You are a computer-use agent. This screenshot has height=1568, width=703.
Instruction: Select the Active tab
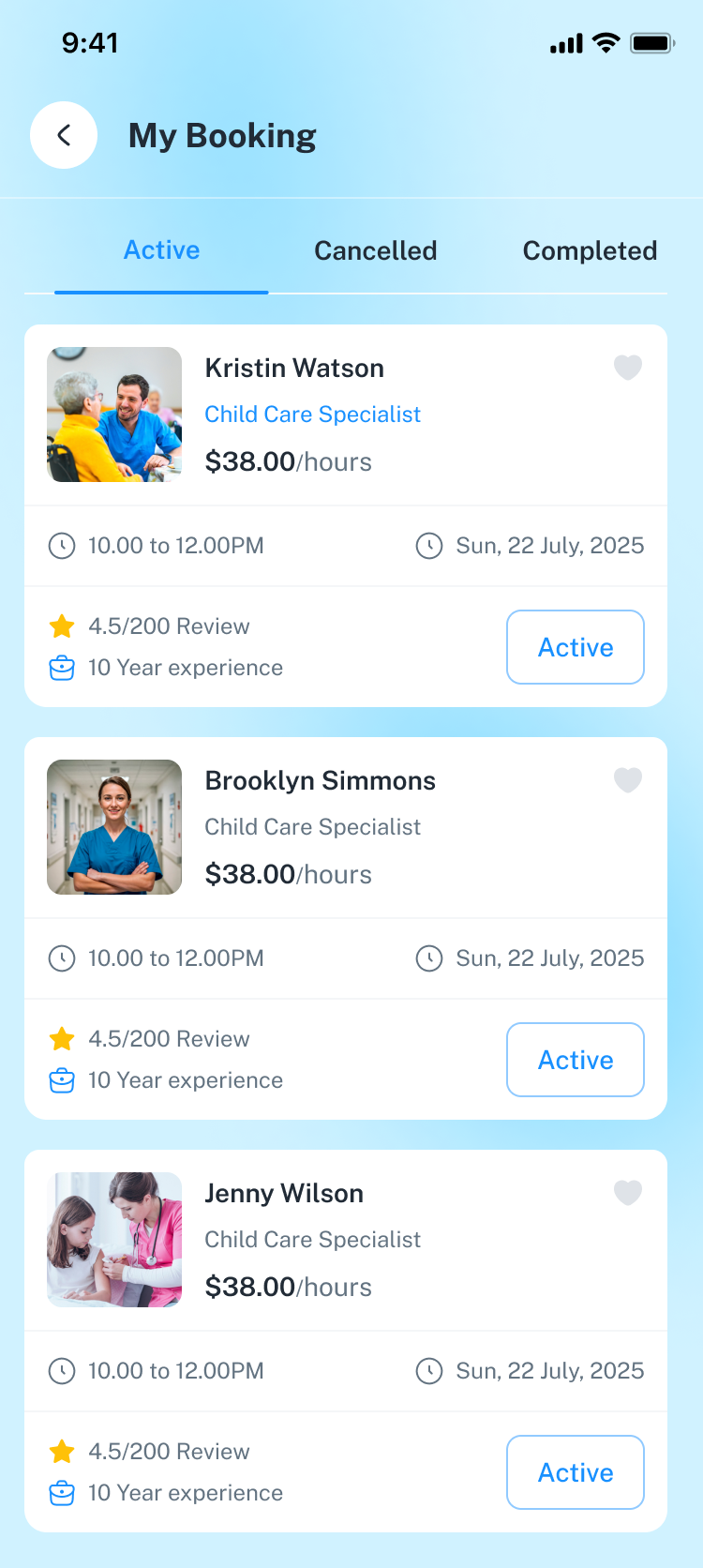161,250
